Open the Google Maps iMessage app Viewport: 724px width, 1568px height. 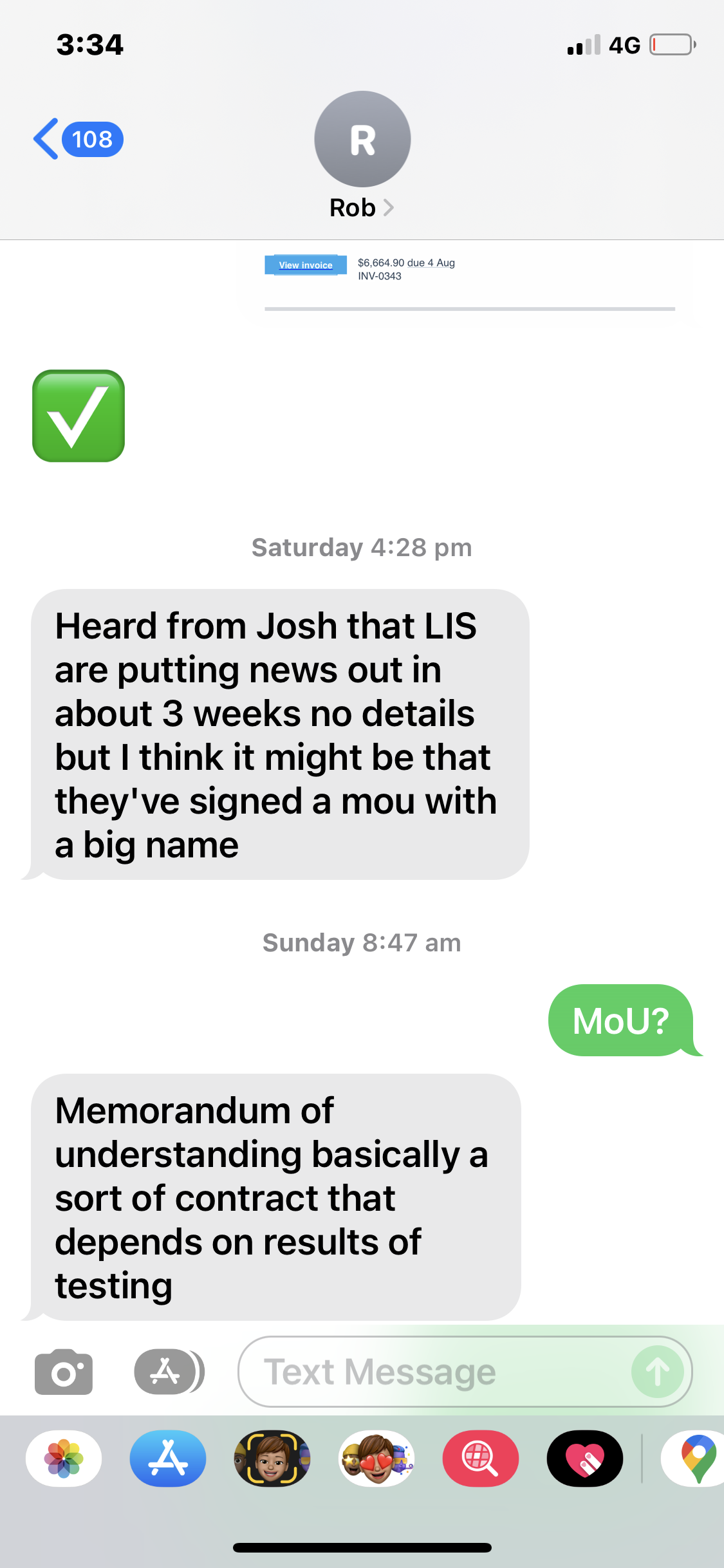point(696,1459)
